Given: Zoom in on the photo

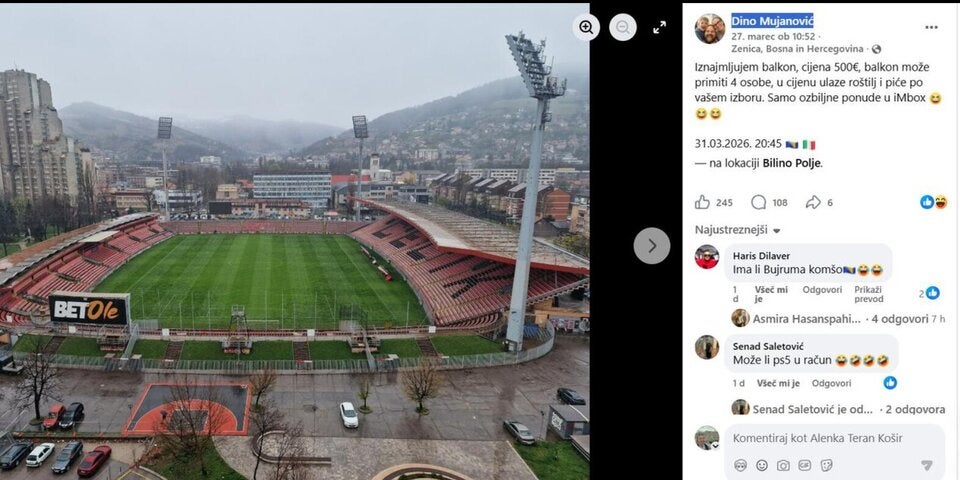Looking at the screenshot, I should [586, 27].
